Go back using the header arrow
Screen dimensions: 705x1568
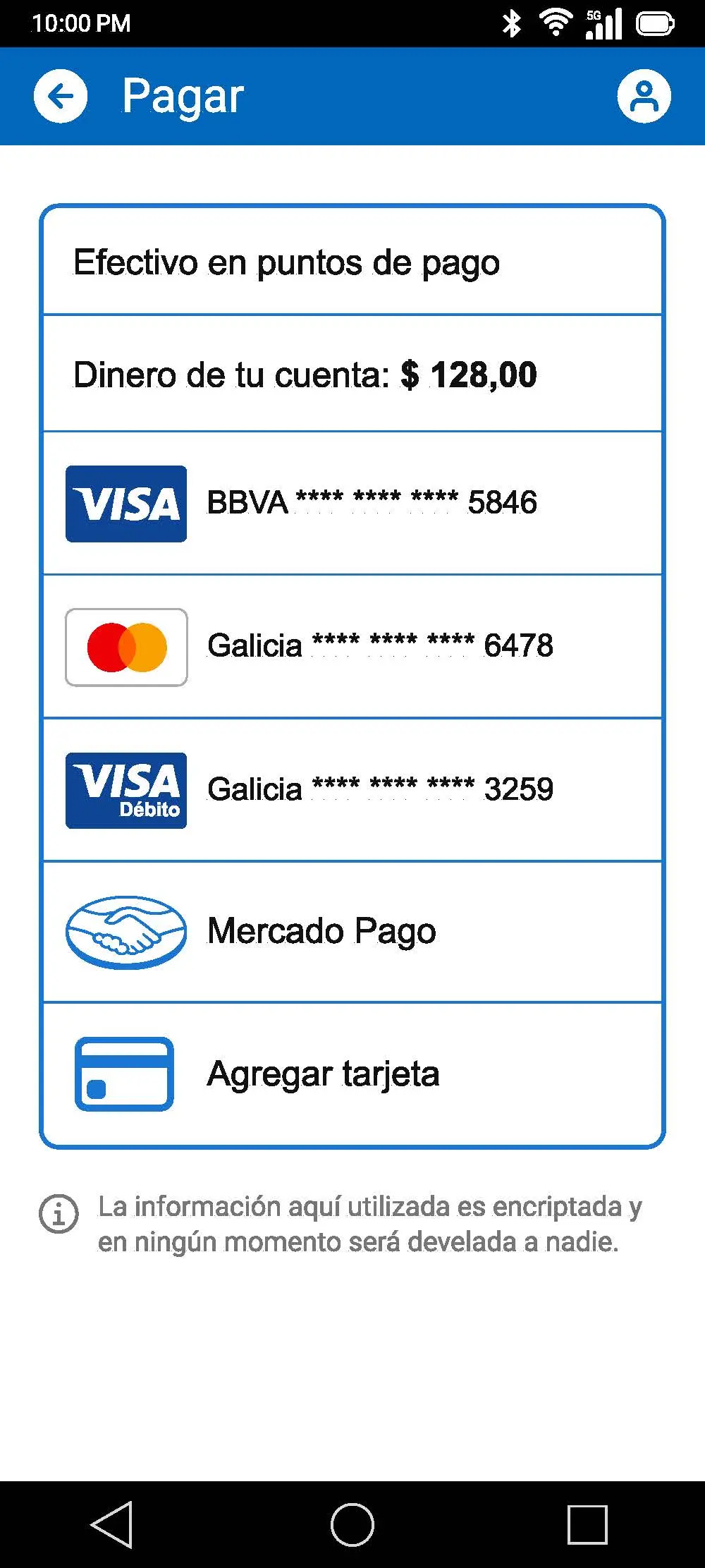(61, 96)
